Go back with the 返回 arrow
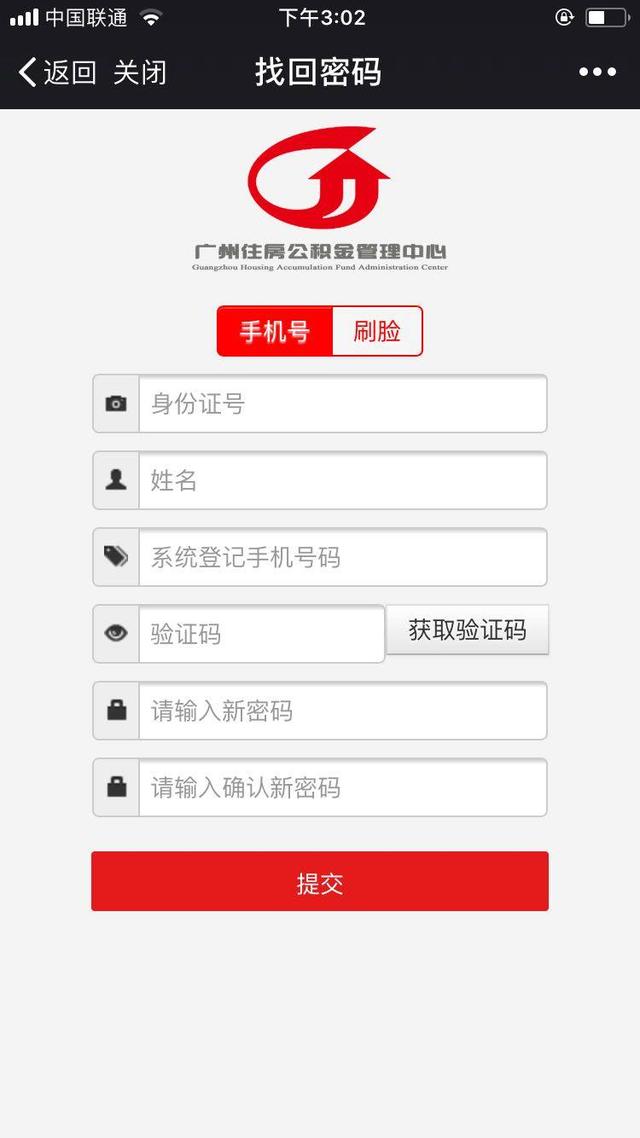 coord(57,73)
